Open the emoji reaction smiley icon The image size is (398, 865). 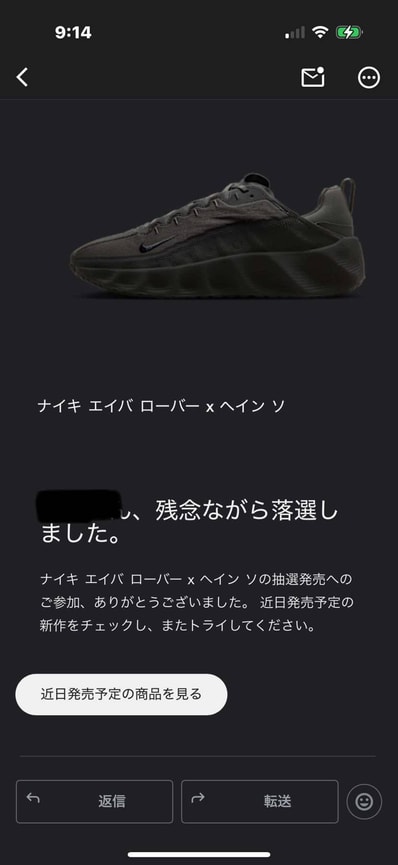pos(364,801)
